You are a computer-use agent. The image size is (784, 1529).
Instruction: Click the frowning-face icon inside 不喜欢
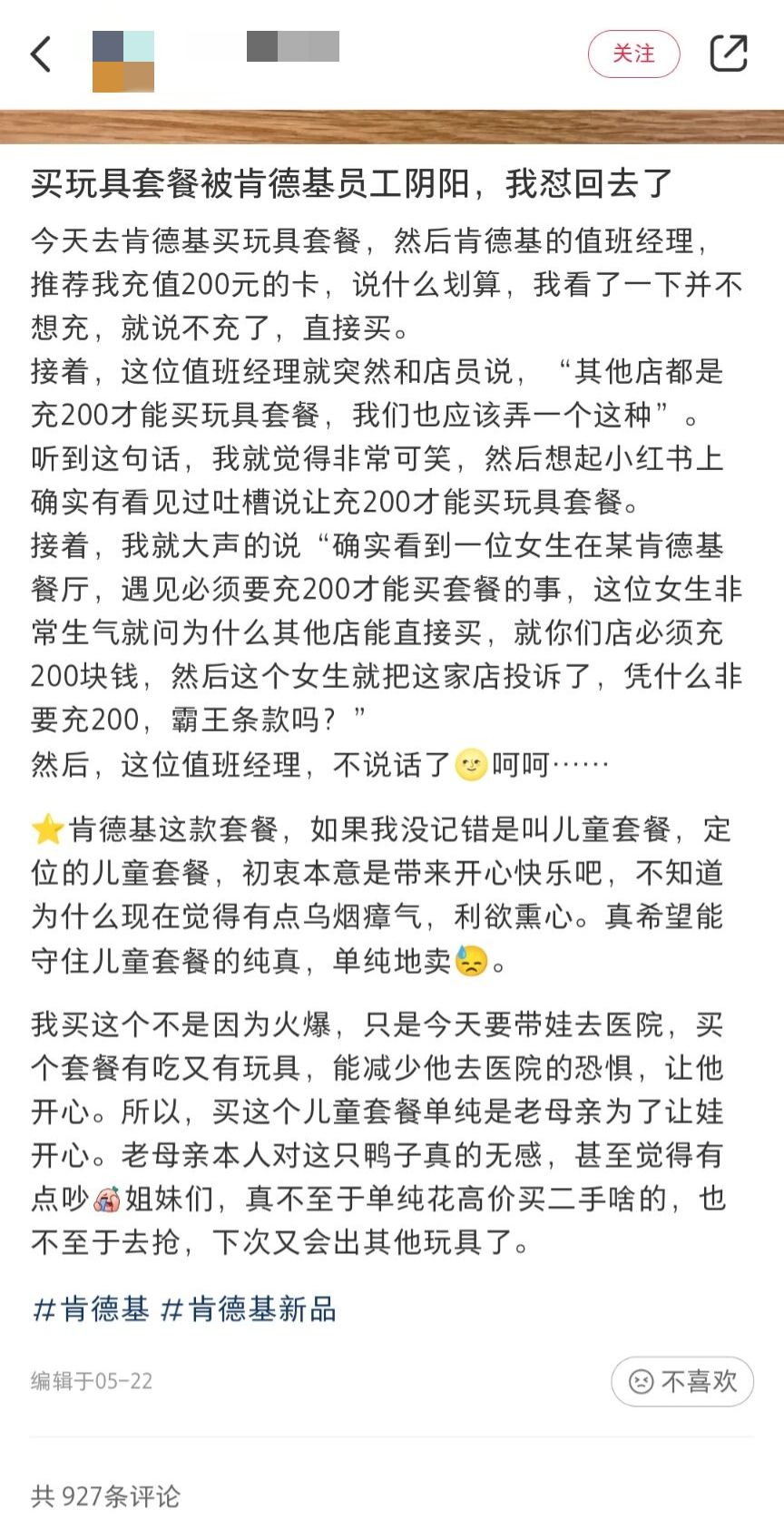(641, 1381)
